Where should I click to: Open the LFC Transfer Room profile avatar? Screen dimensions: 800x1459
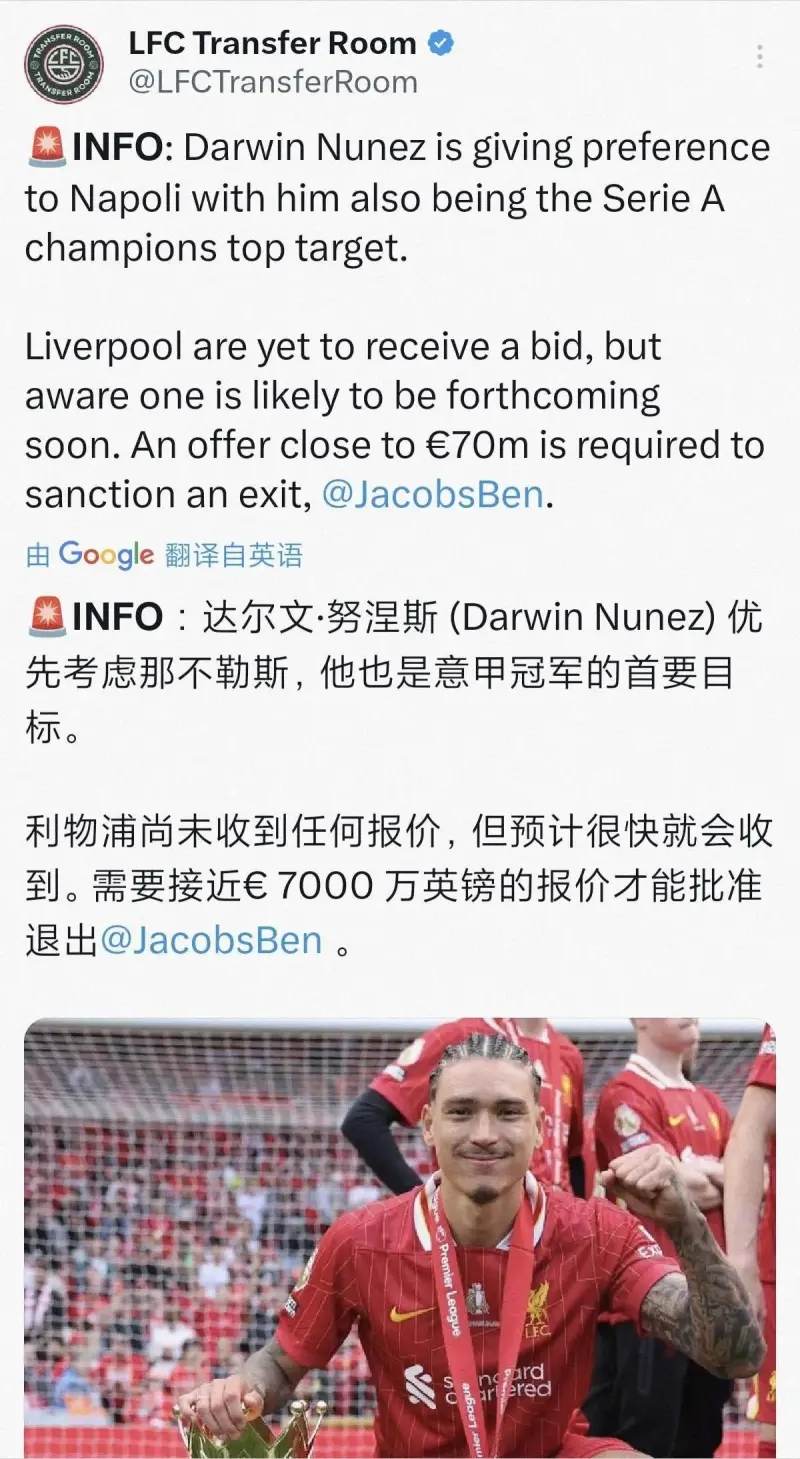[64, 63]
